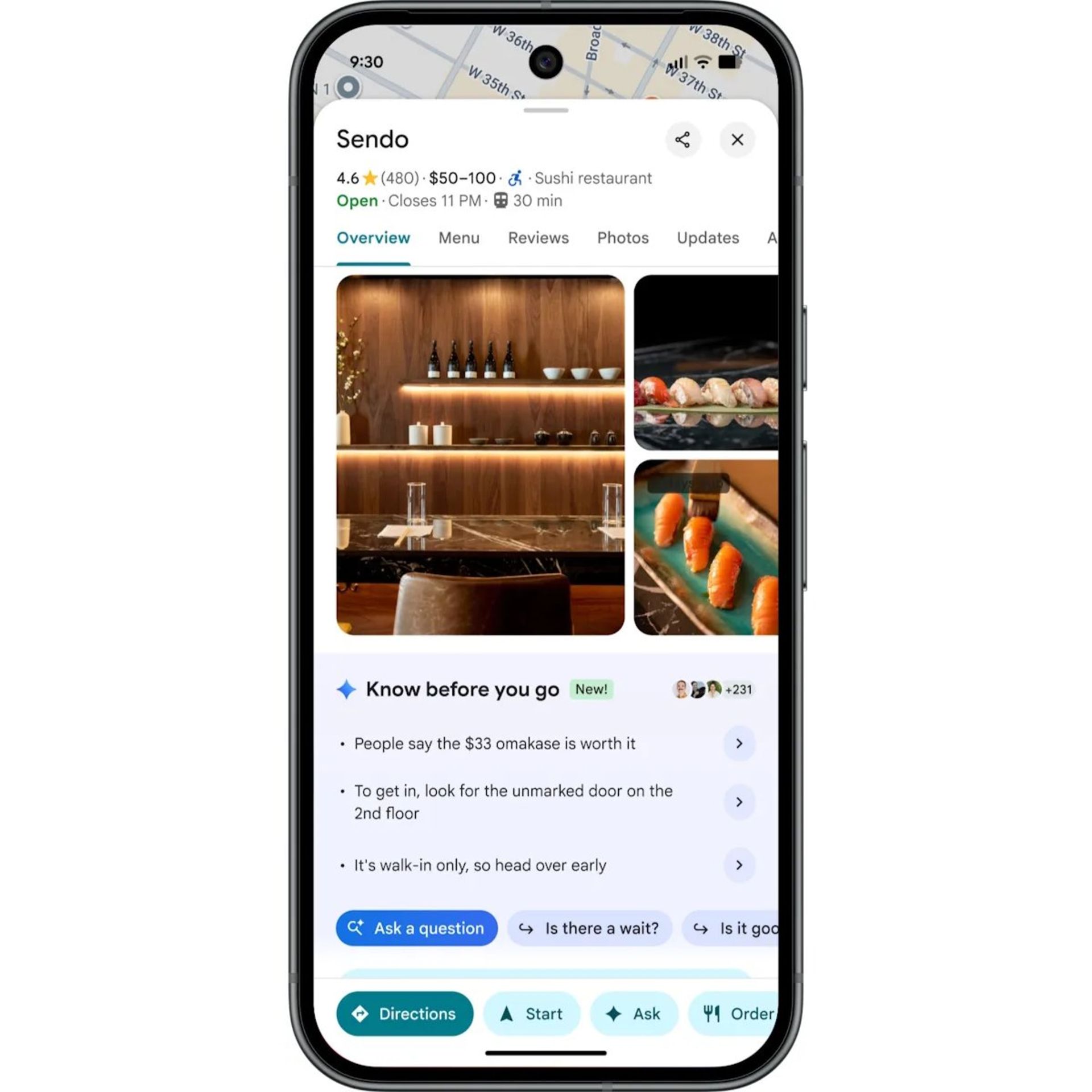This screenshot has width=1092, height=1092.
Task: Close the Sendo place card
Action: click(x=737, y=139)
